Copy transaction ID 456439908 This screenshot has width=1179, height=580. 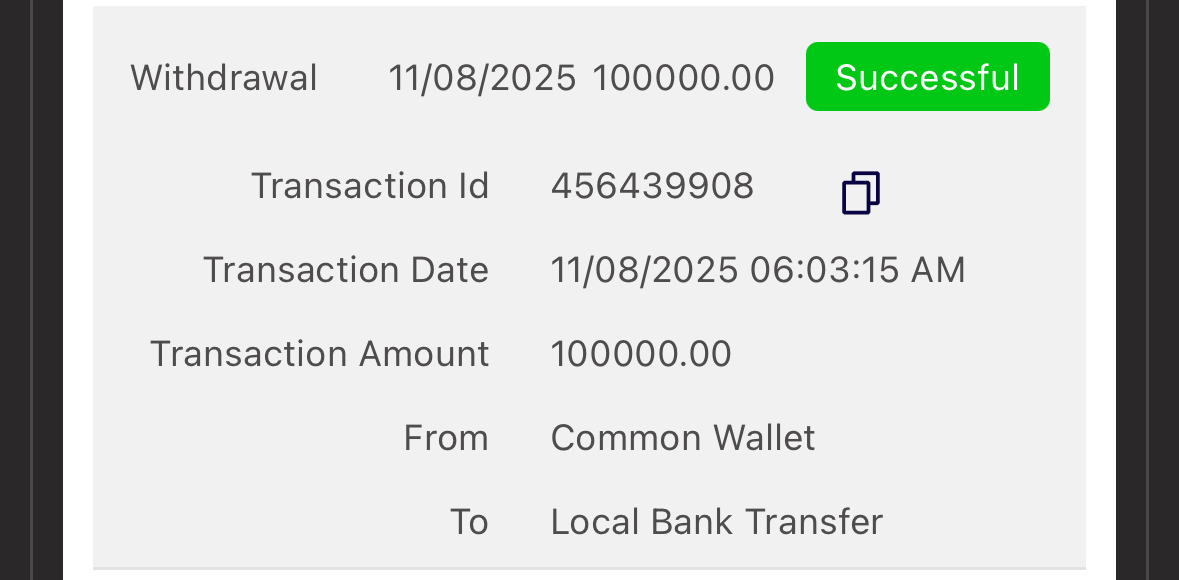(860, 193)
